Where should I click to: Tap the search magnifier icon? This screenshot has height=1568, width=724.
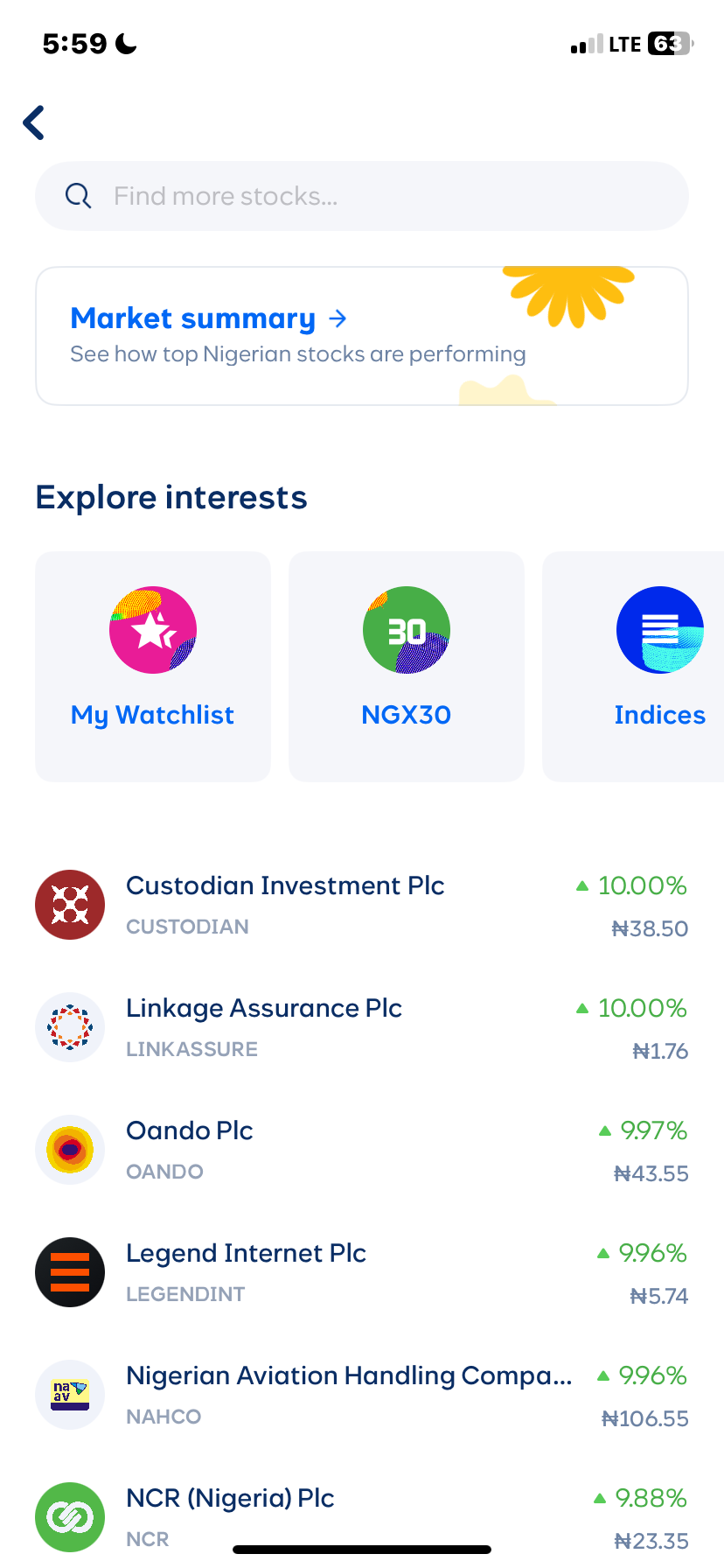coord(78,195)
